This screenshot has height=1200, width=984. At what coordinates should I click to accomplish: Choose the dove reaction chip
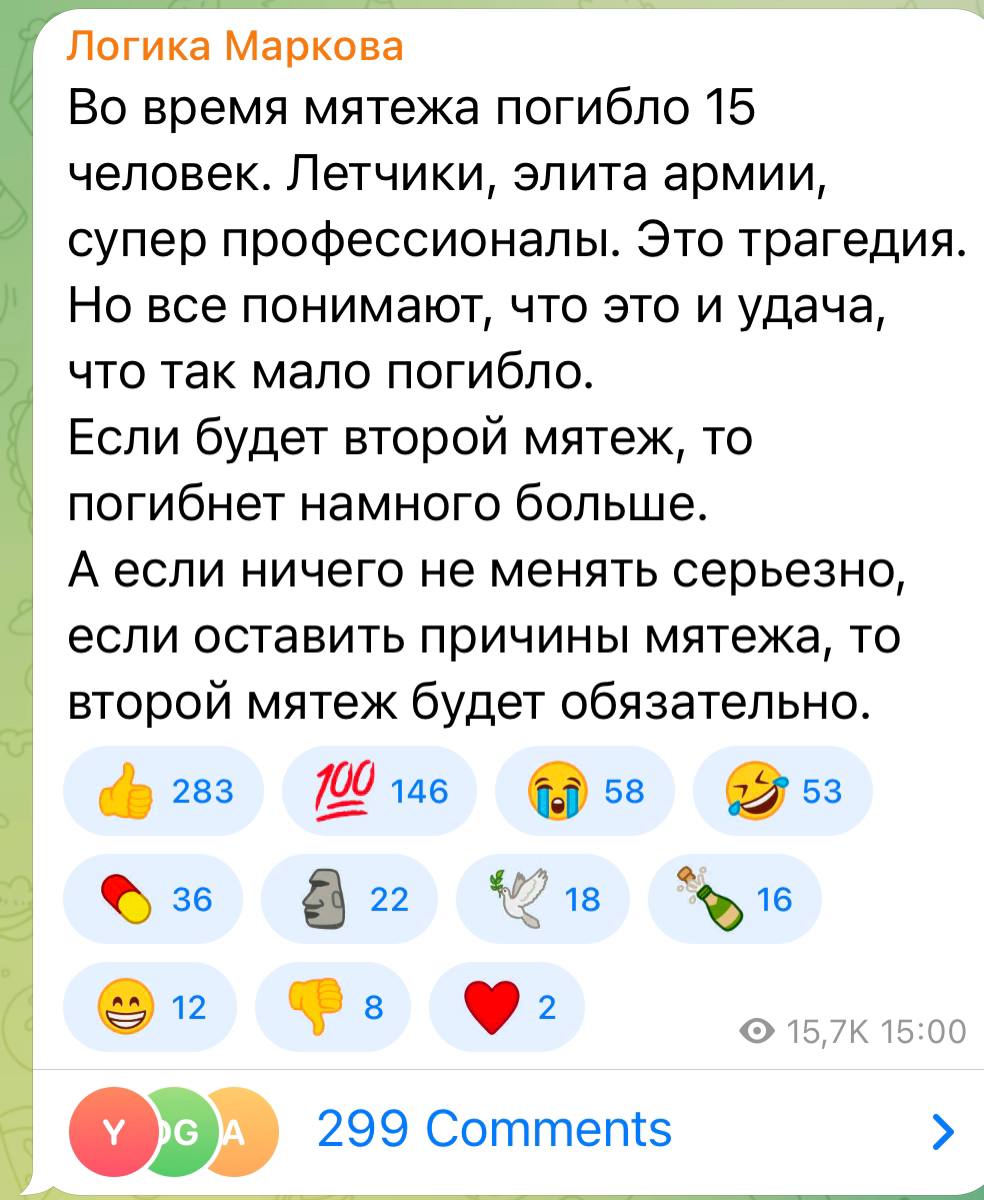click(543, 900)
